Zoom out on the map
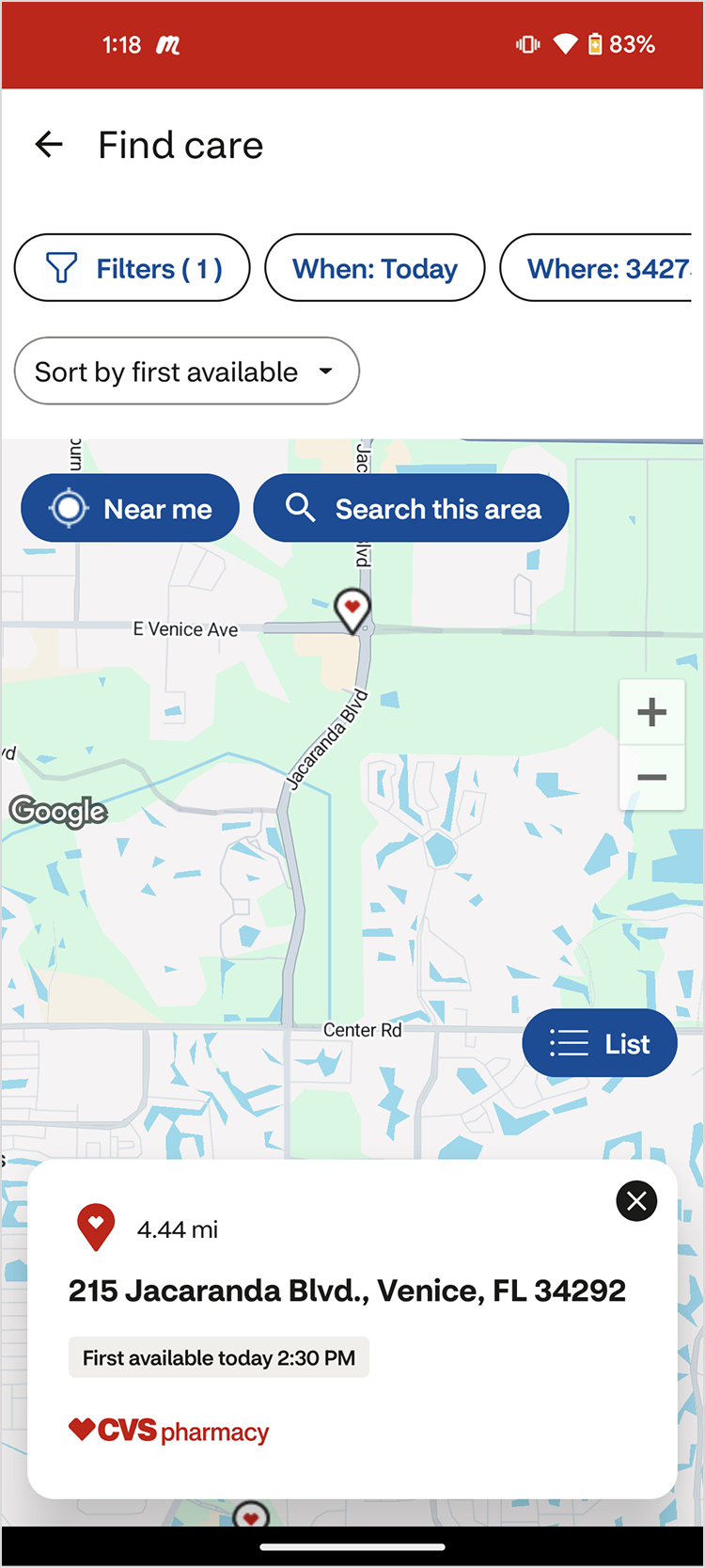 coord(651,778)
